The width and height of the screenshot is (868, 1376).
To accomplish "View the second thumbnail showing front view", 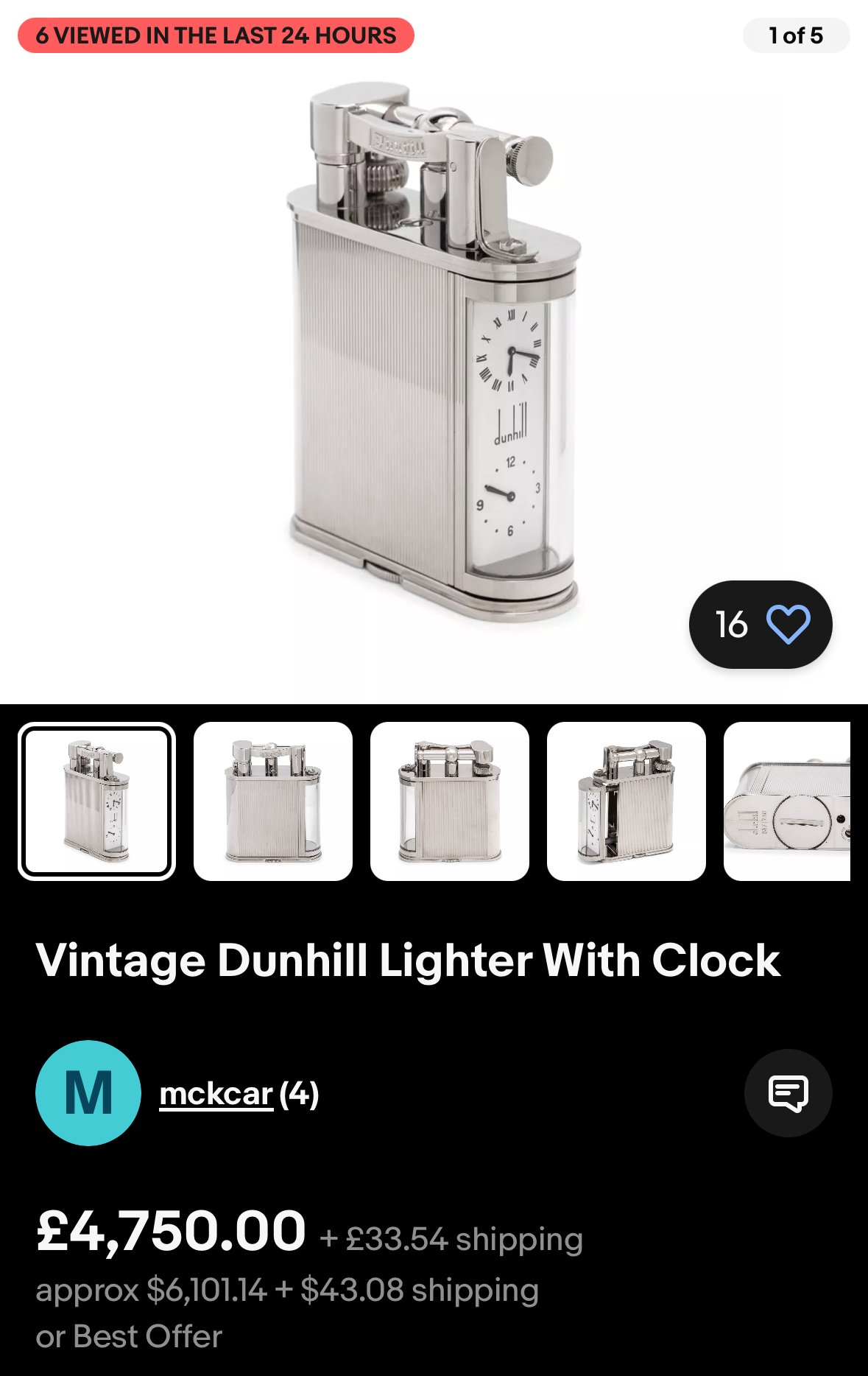I will coord(273,801).
